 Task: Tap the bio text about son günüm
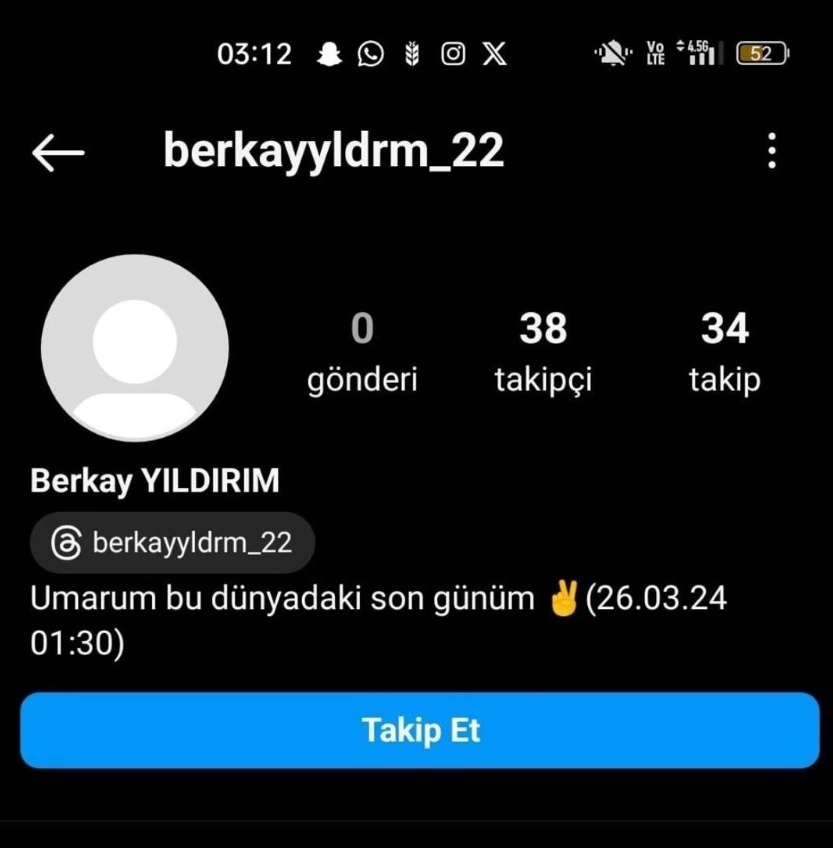[380, 597]
